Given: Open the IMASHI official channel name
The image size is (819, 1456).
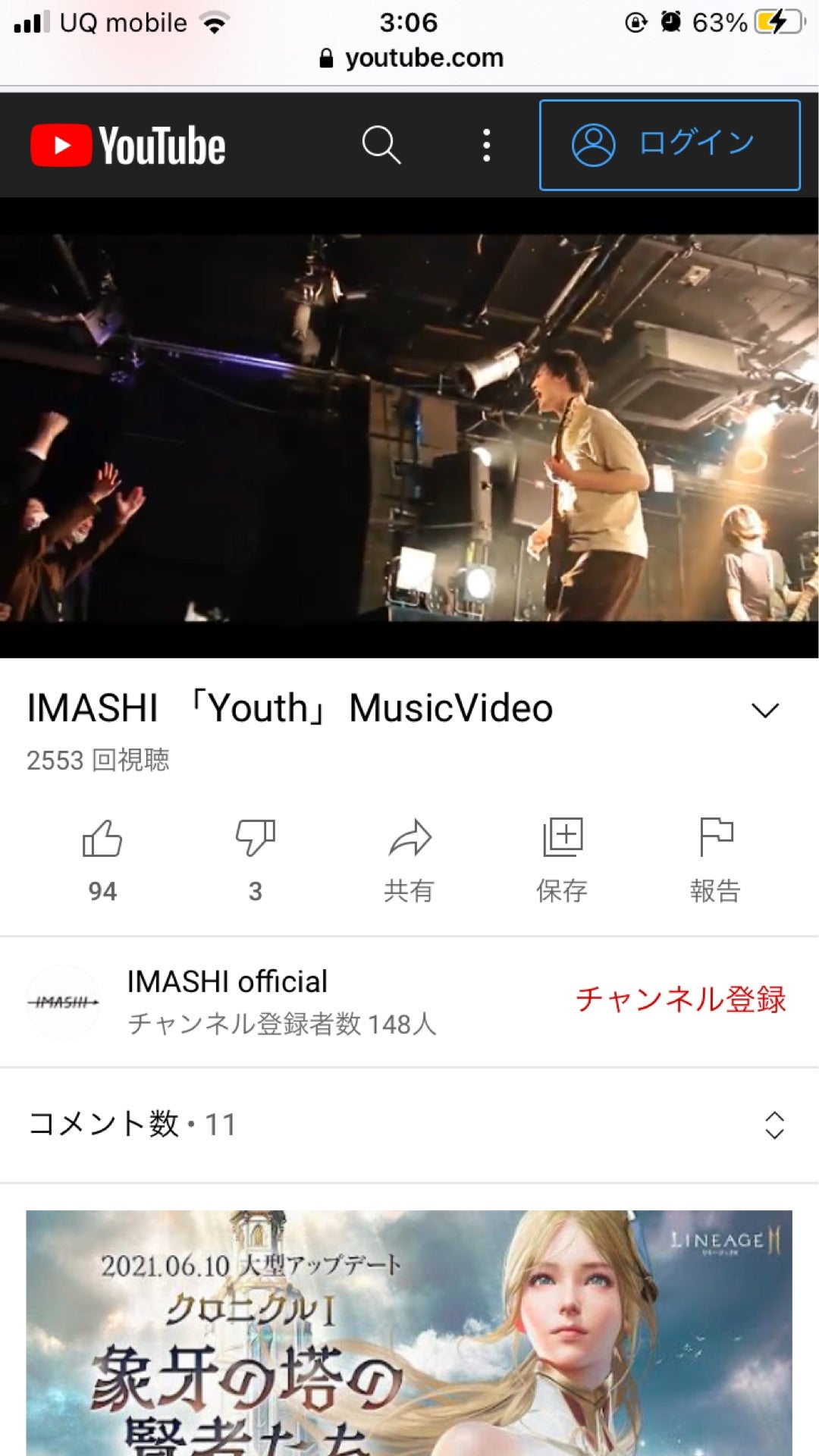Looking at the screenshot, I should (x=225, y=981).
